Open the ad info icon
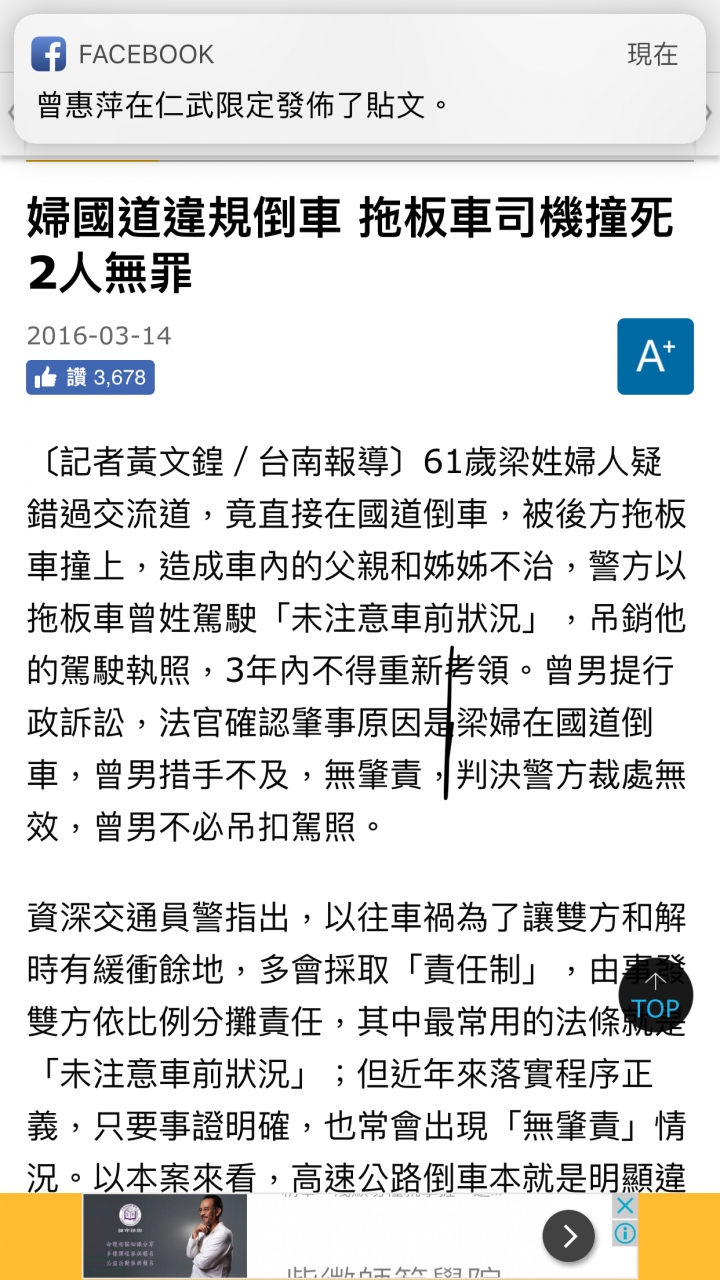This screenshot has height=1280, width=720. tap(625, 1233)
